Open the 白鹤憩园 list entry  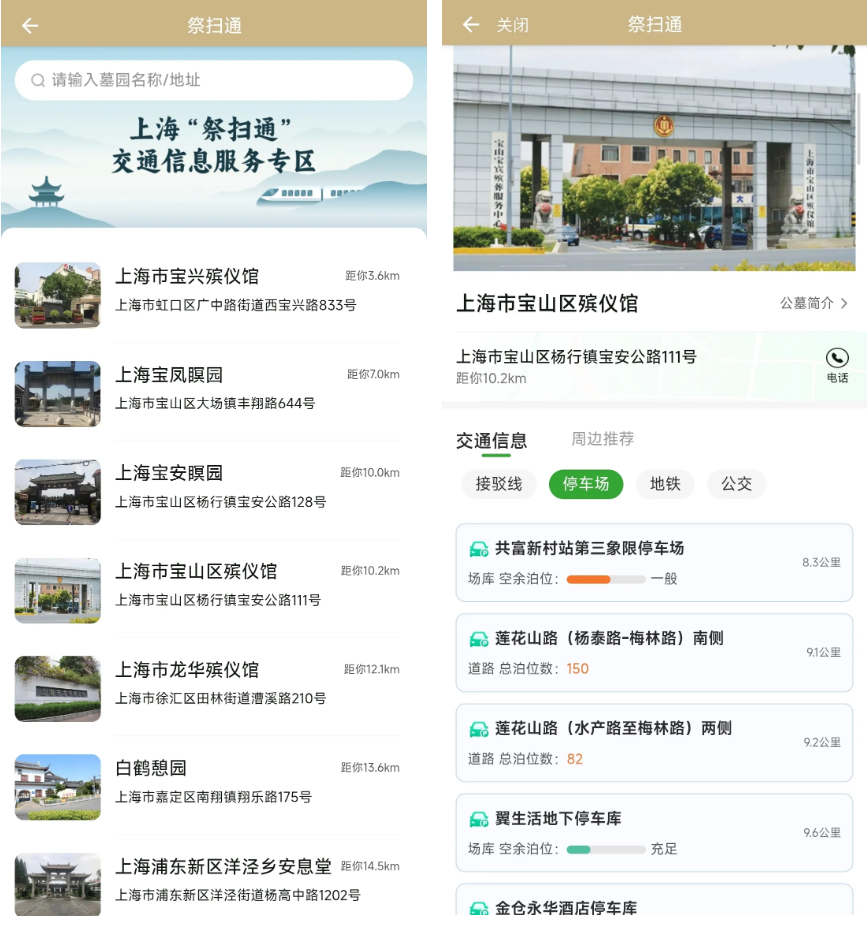click(207, 781)
